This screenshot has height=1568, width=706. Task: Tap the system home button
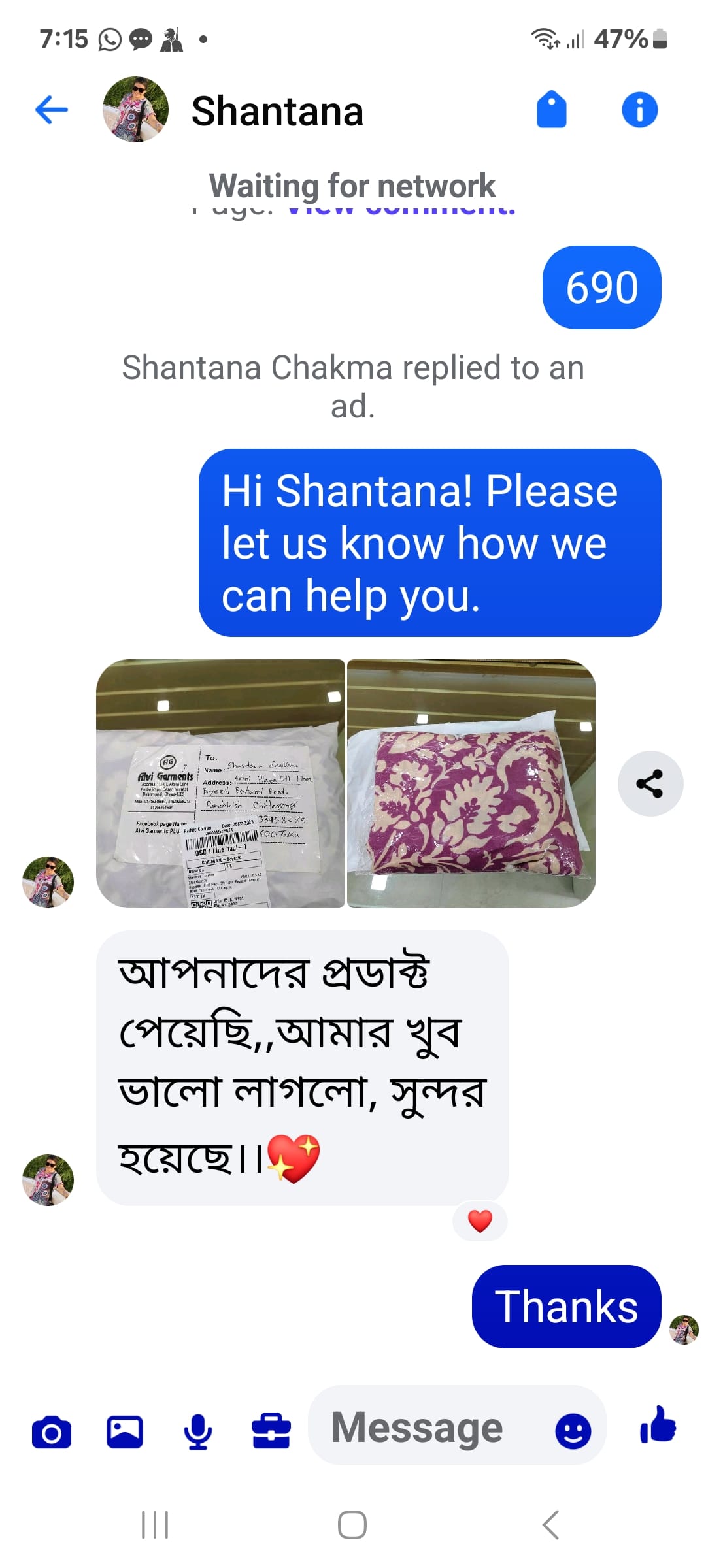click(352, 1525)
